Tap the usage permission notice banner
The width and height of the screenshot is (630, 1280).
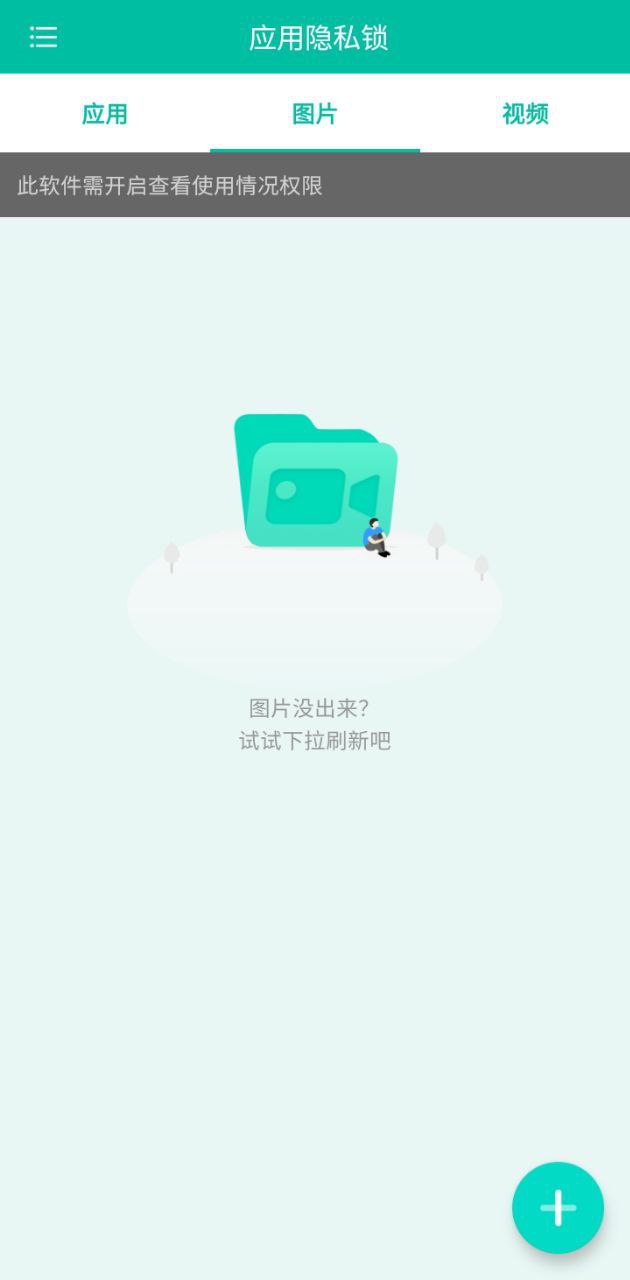point(315,185)
